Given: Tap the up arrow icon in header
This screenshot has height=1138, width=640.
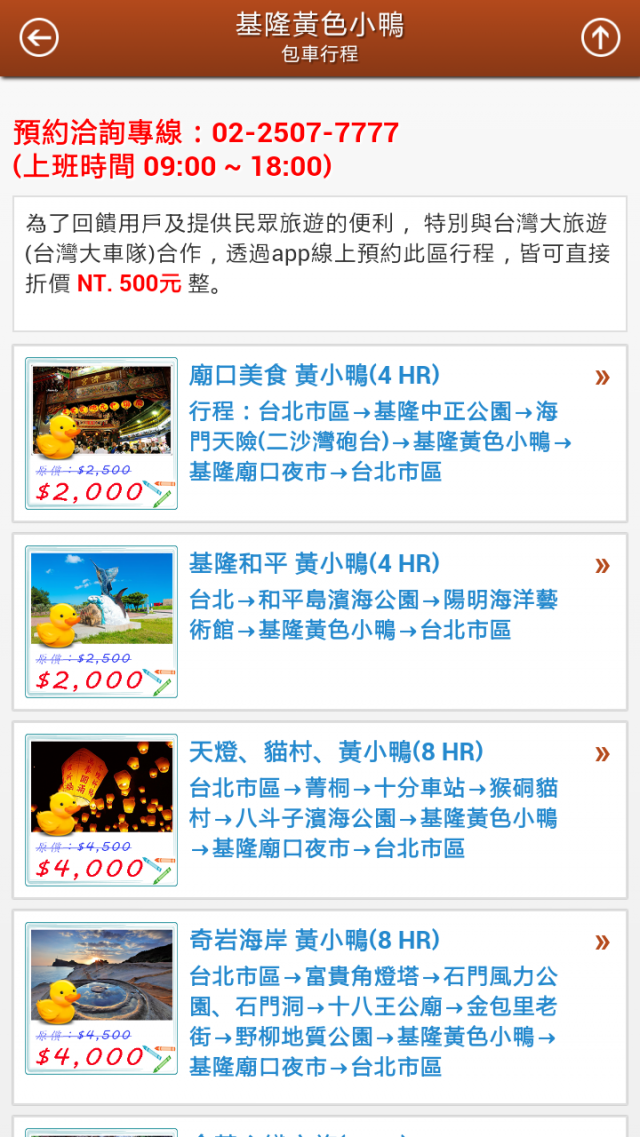Looking at the screenshot, I should 600,38.
